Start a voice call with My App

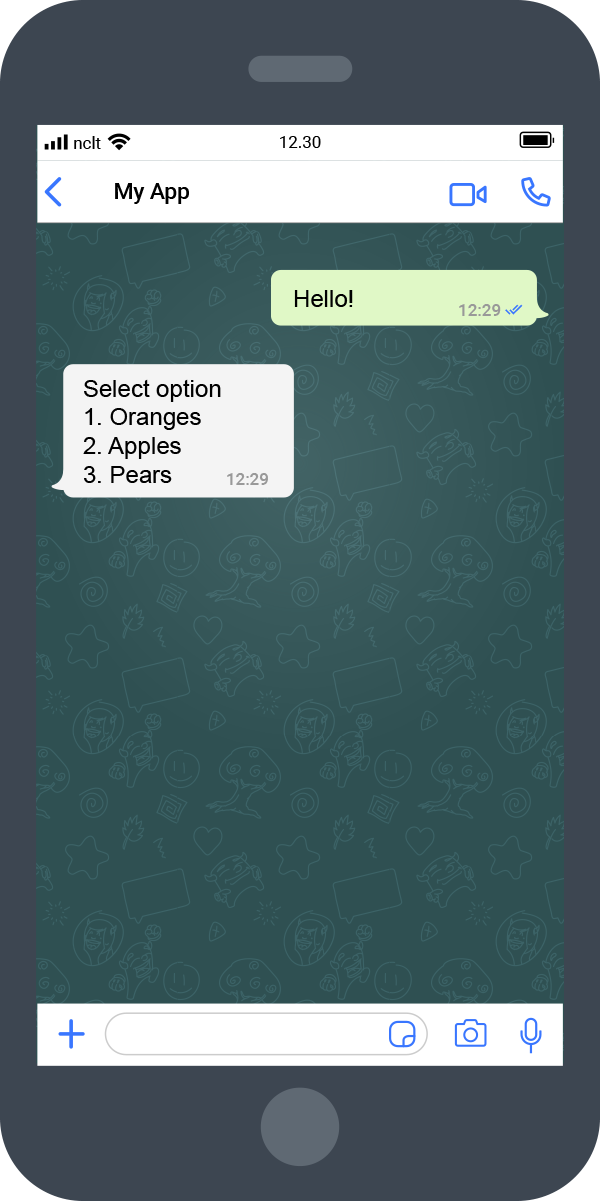tap(535, 192)
